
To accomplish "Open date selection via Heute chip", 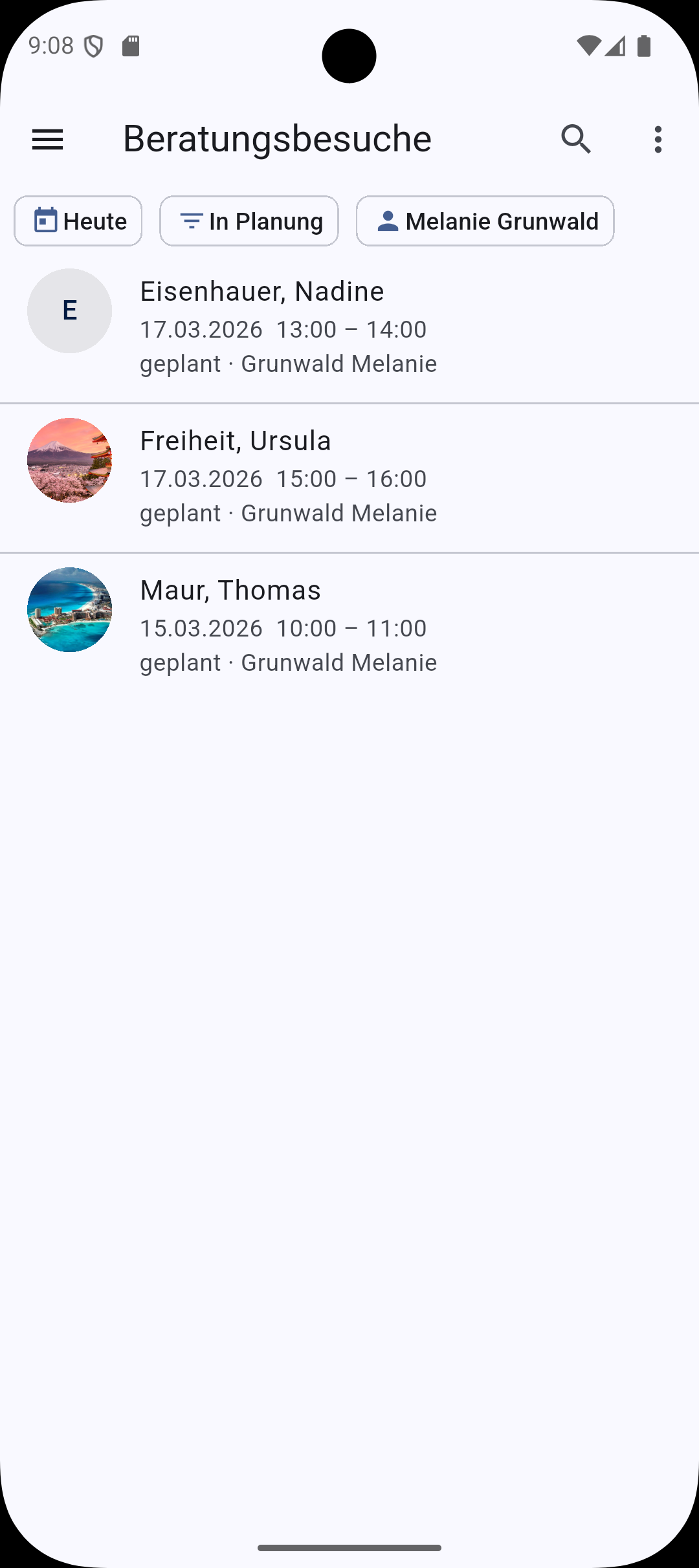I will pos(78,221).
